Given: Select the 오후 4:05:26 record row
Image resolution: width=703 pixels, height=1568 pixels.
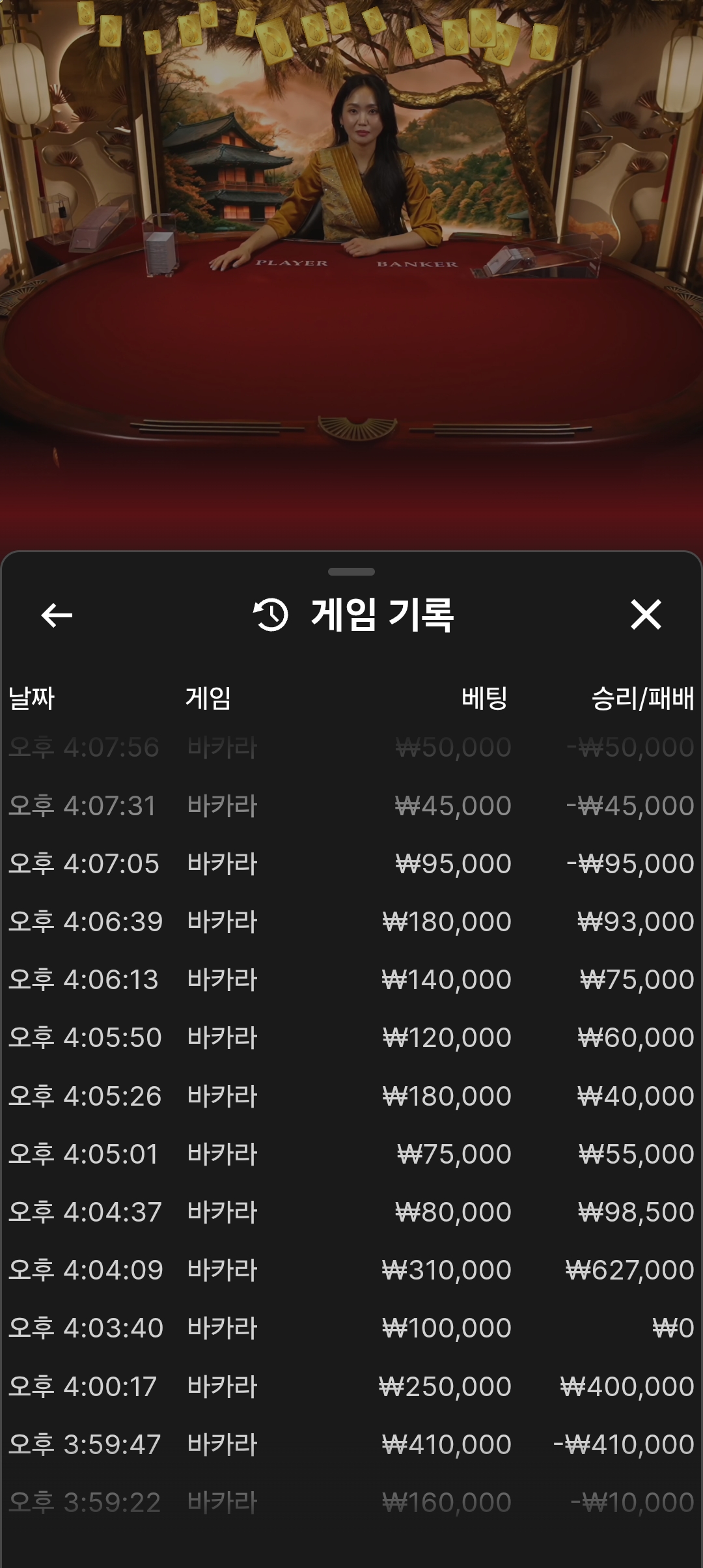Looking at the screenshot, I should point(351,1096).
